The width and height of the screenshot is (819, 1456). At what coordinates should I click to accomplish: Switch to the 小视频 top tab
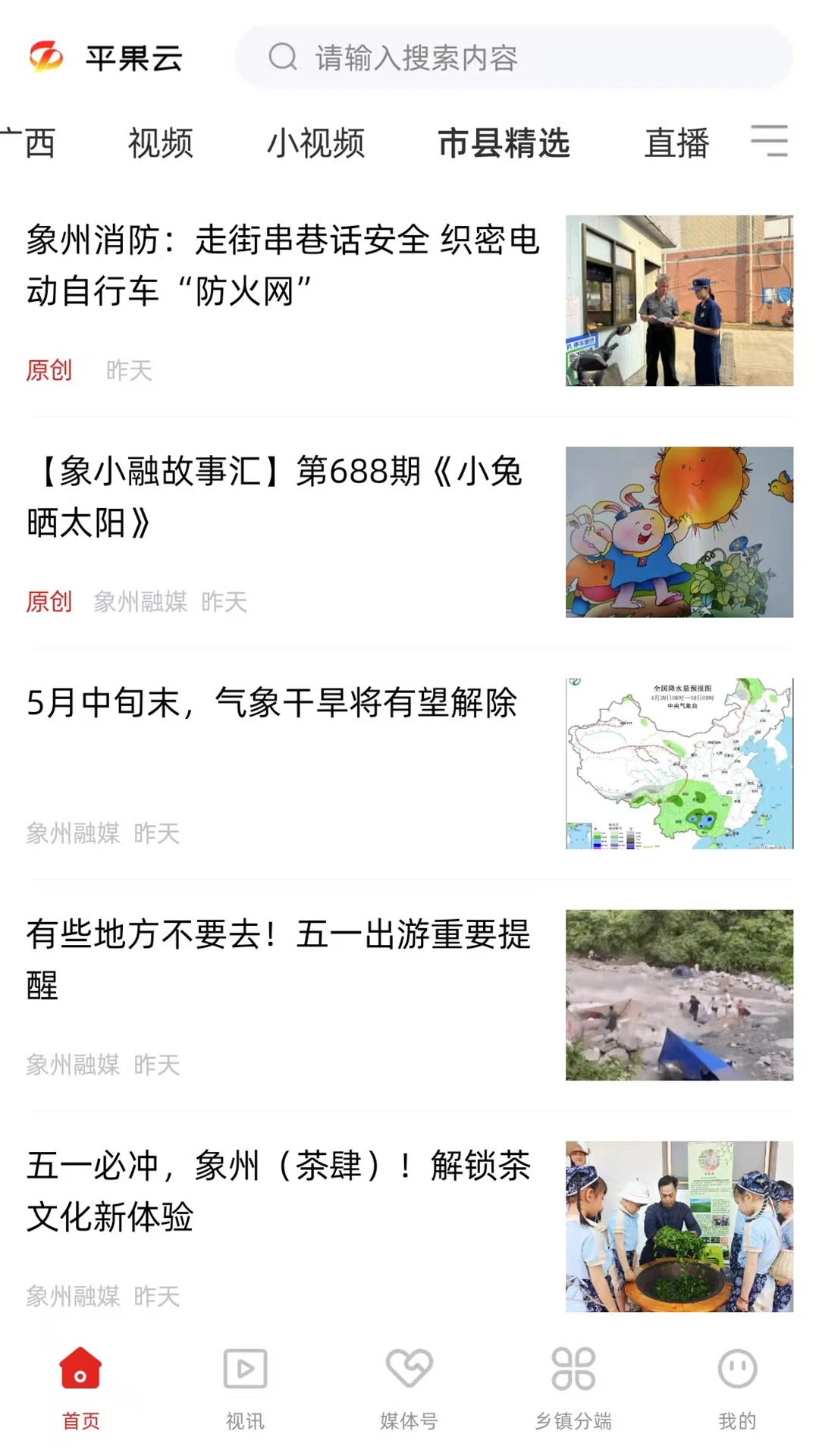coord(315,143)
